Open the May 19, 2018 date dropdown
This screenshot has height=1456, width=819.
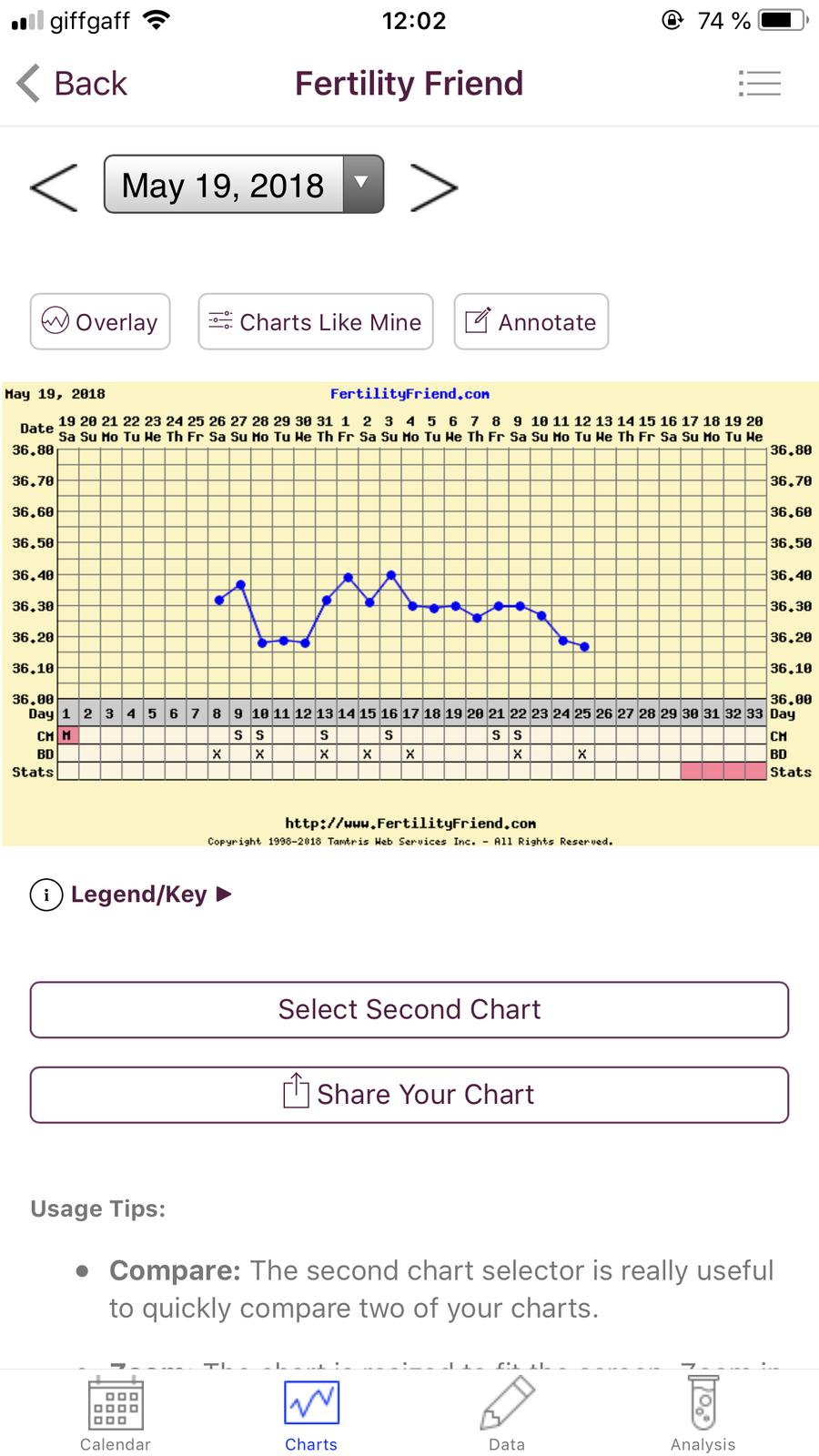pyautogui.click(x=244, y=185)
